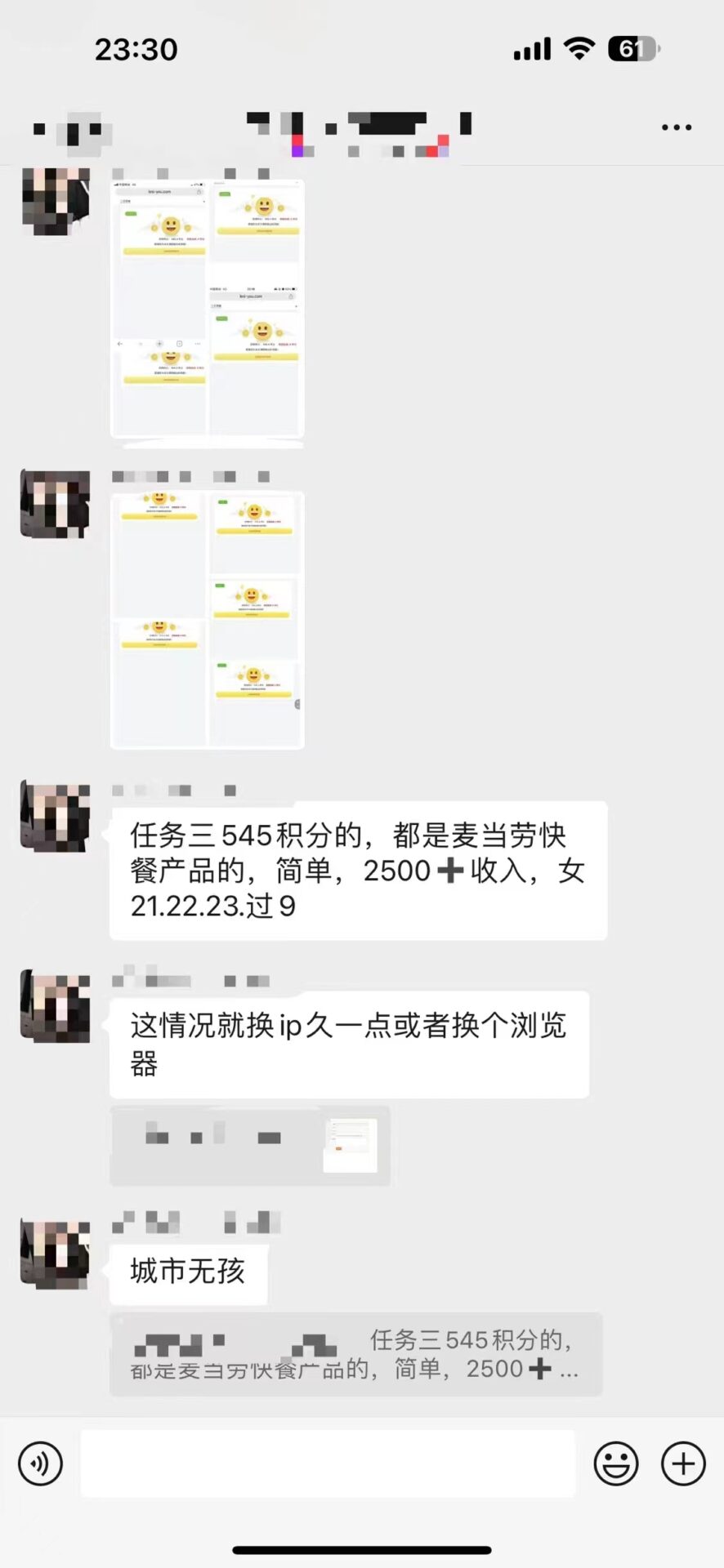Go back from the chat top-left corner
Screen dimensions: 724x1568
pos(41,129)
